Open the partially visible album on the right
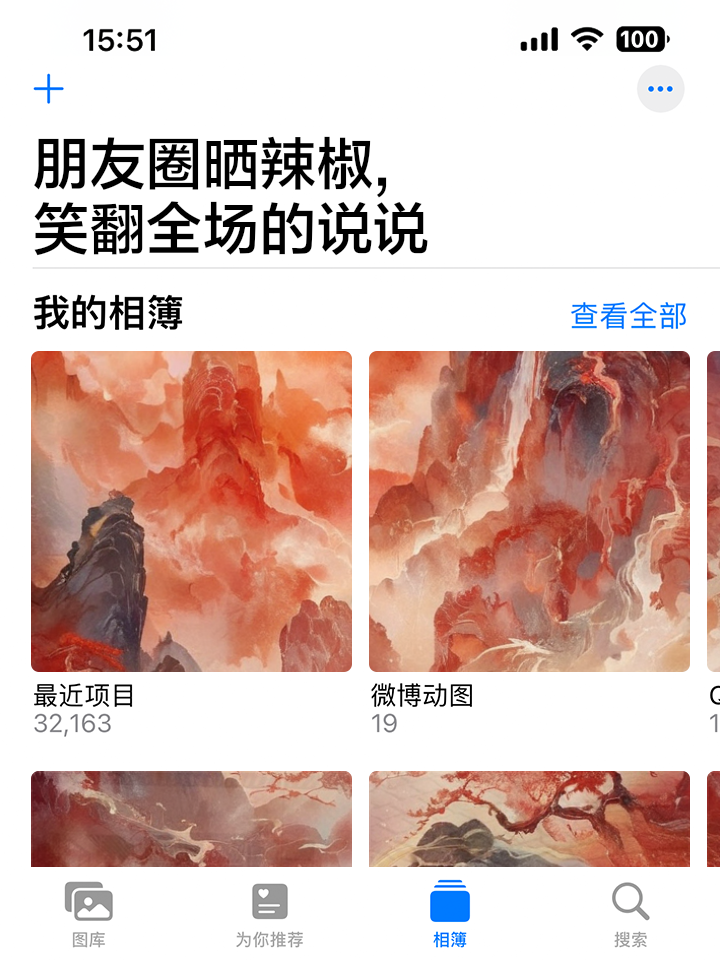Screen dimensions: 720x960 [714, 510]
